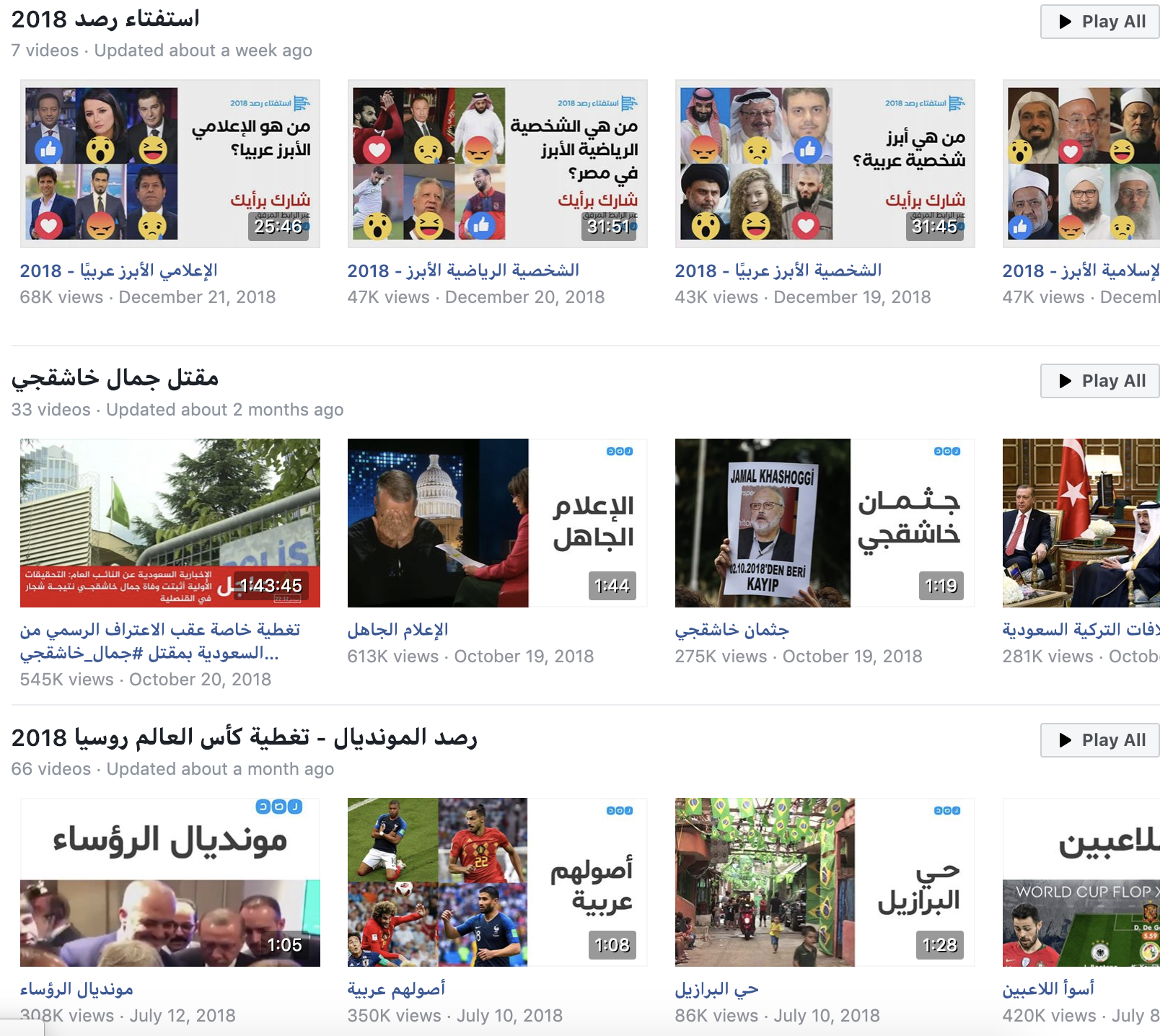The width and height of the screenshot is (1173, 1036).
Task: Watch the جثمان خاشقجي video
Action: 825,523
